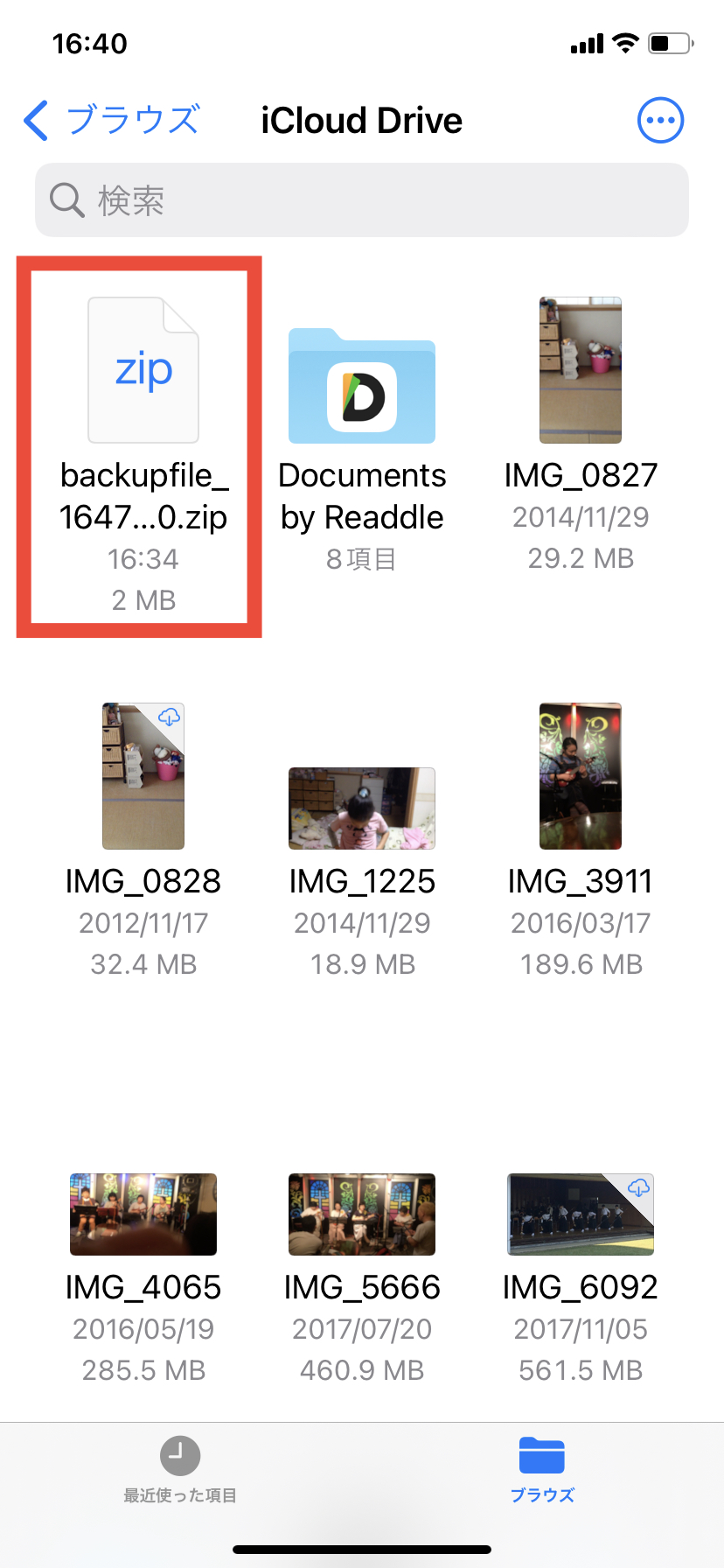Open IMG_5666 file
Image resolution: width=724 pixels, height=1568 pixels.
point(362,1214)
